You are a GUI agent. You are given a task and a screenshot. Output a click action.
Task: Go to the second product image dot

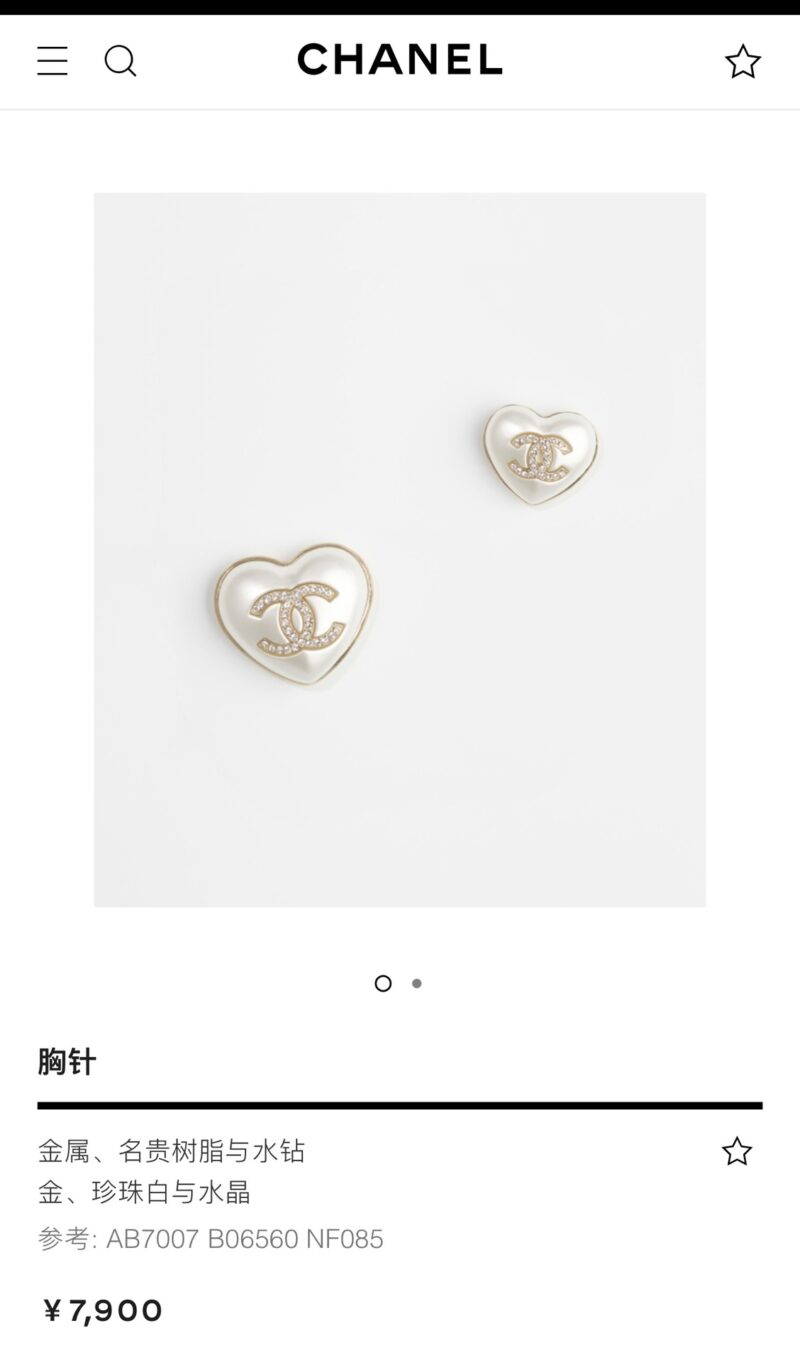(x=417, y=983)
